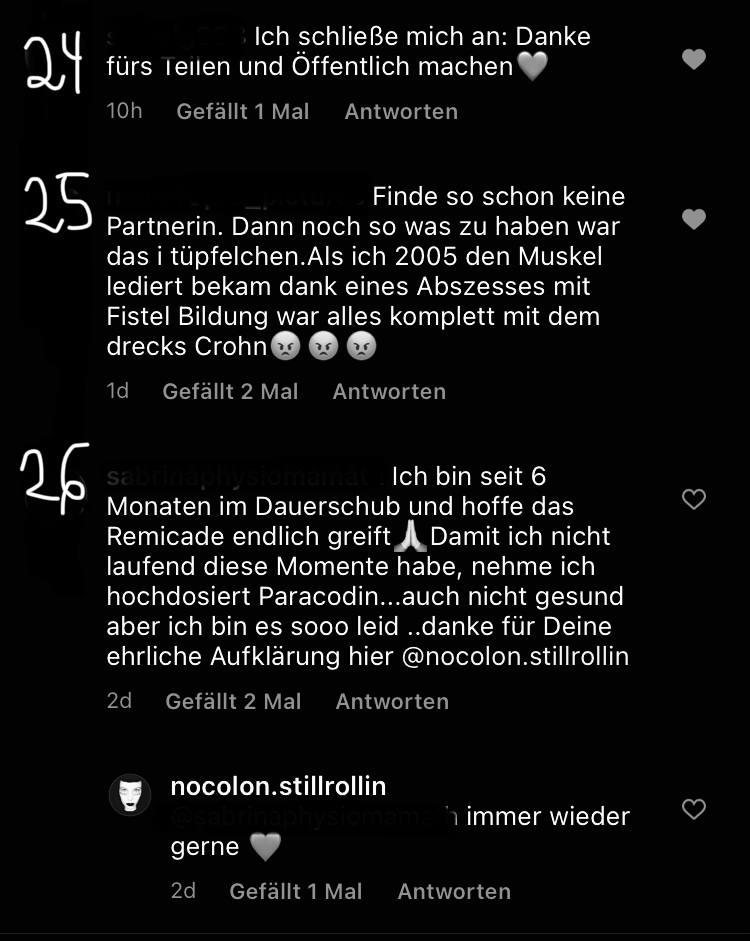Reply to the 'immer wieder gerne' comment
The height and width of the screenshot is (941, 750).
454,892
